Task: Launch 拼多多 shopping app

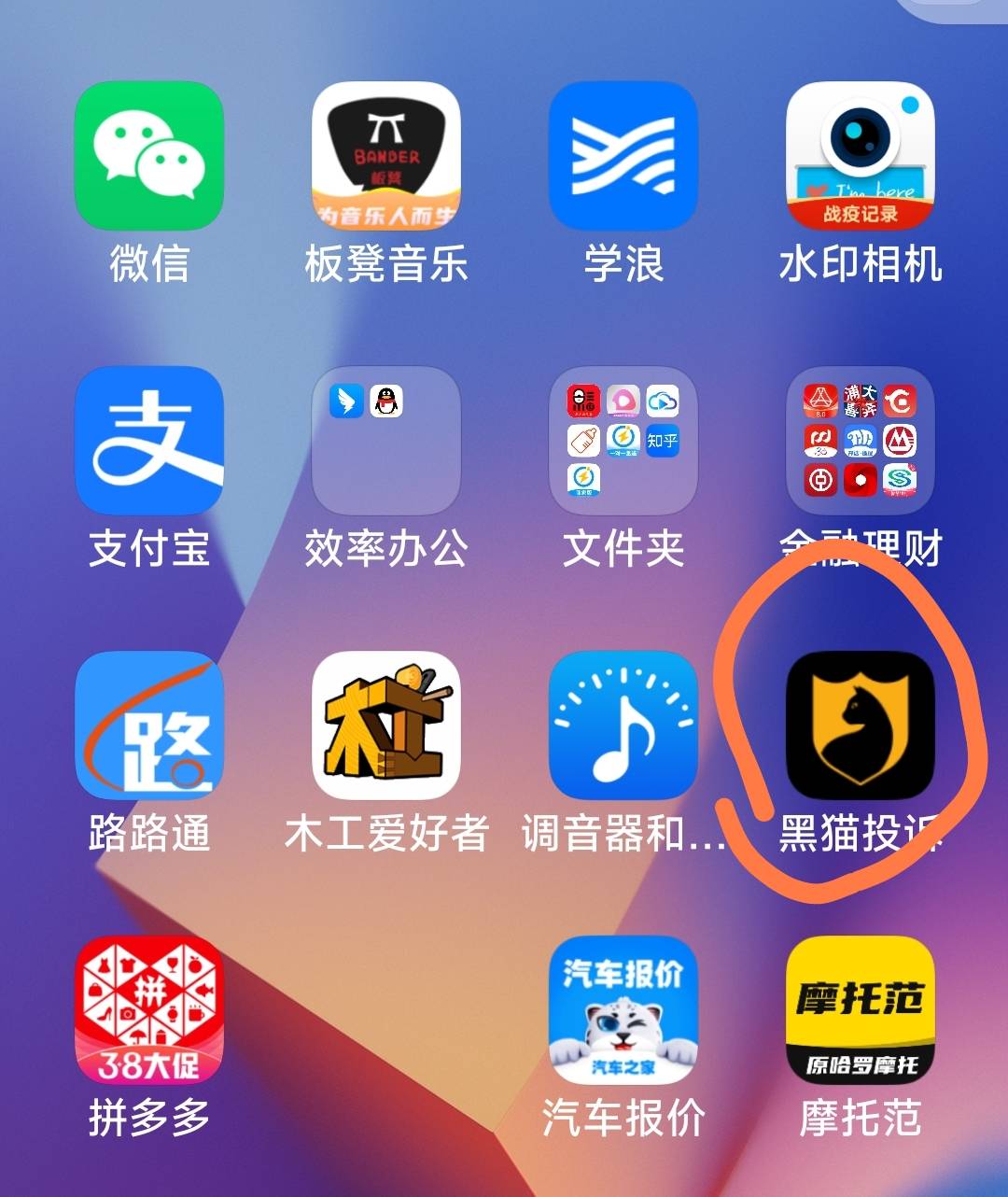Action: tap(149, 1010)
